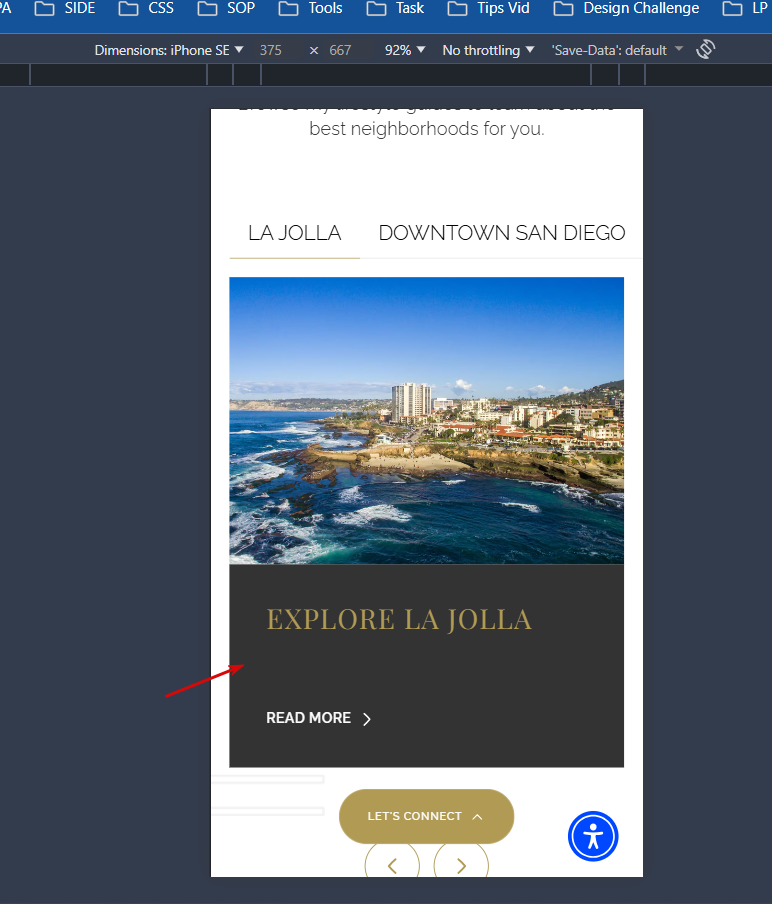Go to the next slide arrow
This screenshot has height=904, width=772.
click(461, 865)
